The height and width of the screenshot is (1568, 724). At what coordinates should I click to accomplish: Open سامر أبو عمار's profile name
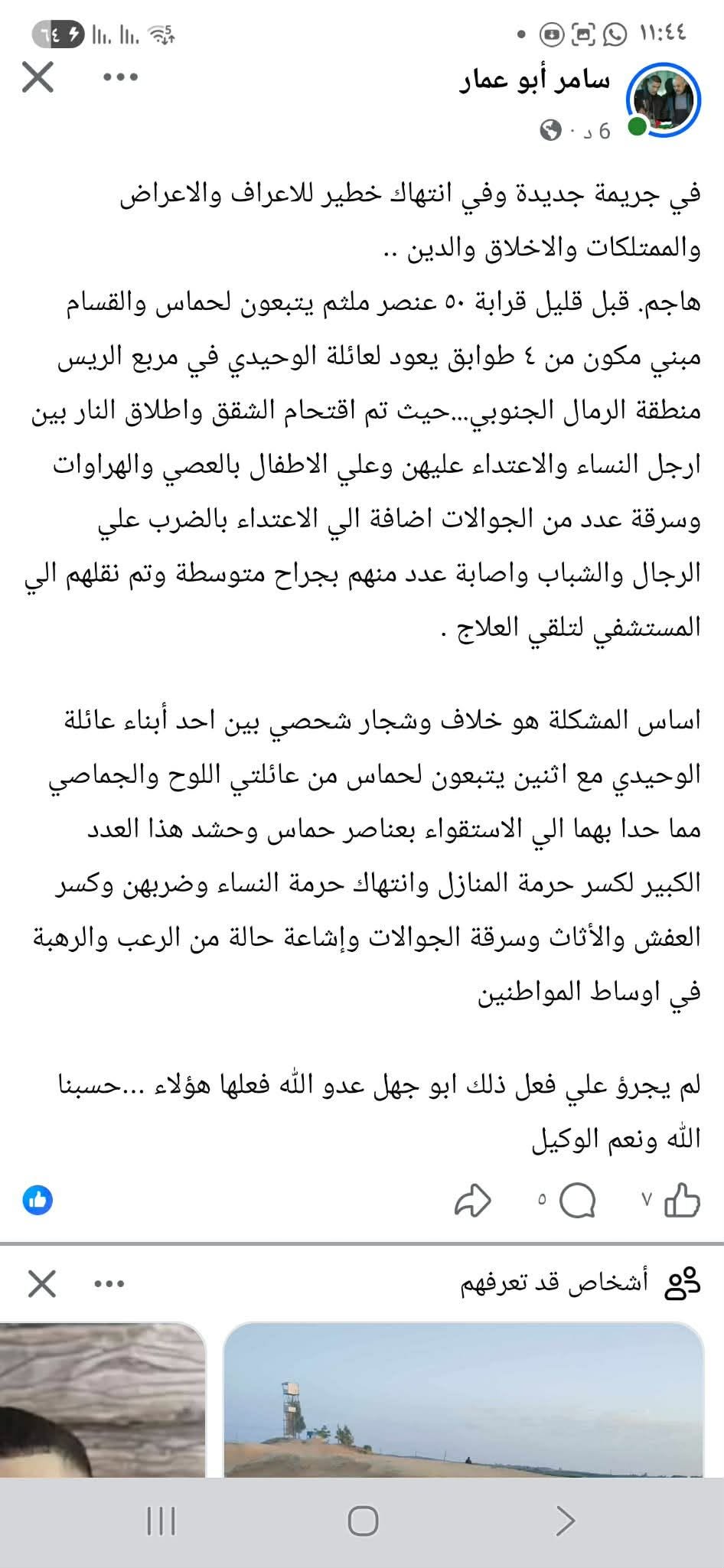pyautogui.click(x=535, y=80)
